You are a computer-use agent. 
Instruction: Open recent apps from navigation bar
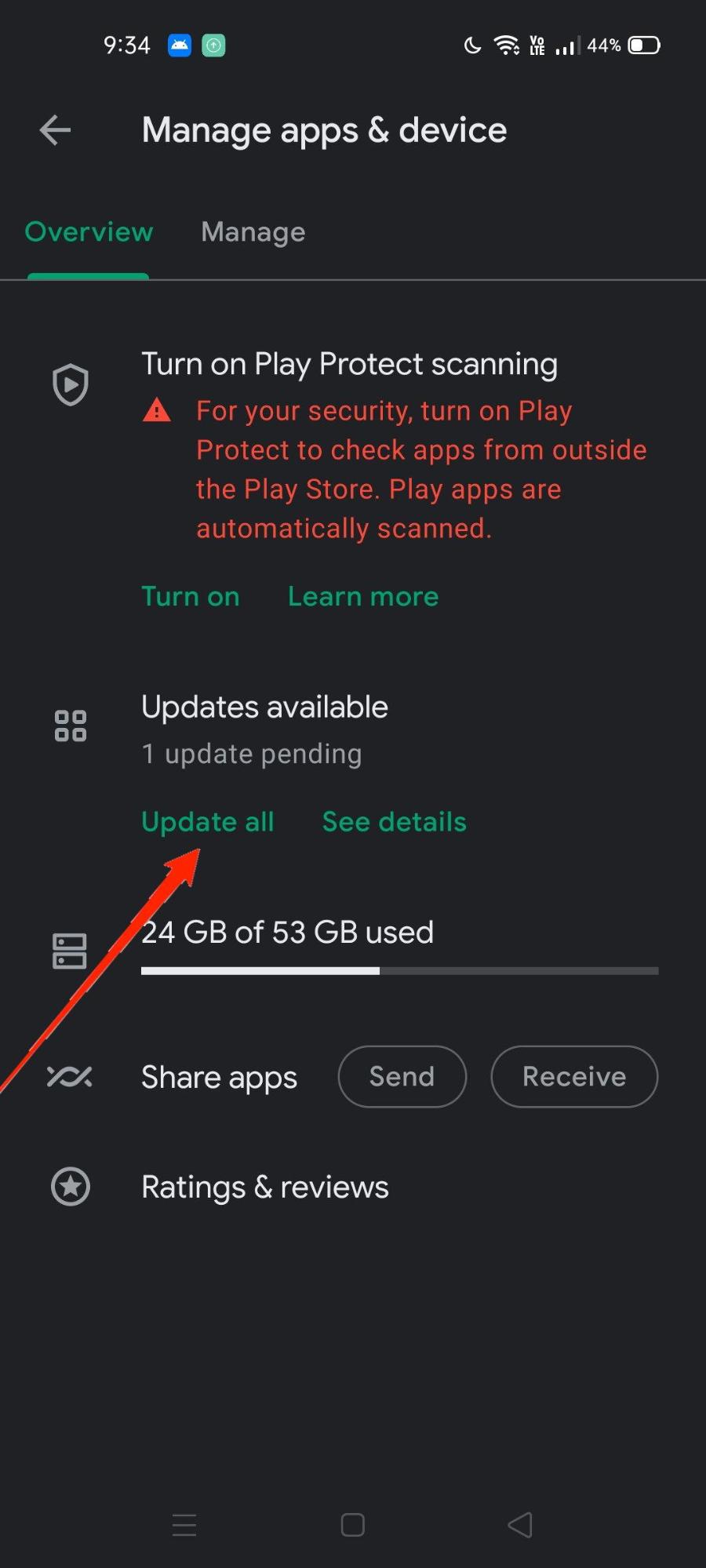coord(184,1525)
